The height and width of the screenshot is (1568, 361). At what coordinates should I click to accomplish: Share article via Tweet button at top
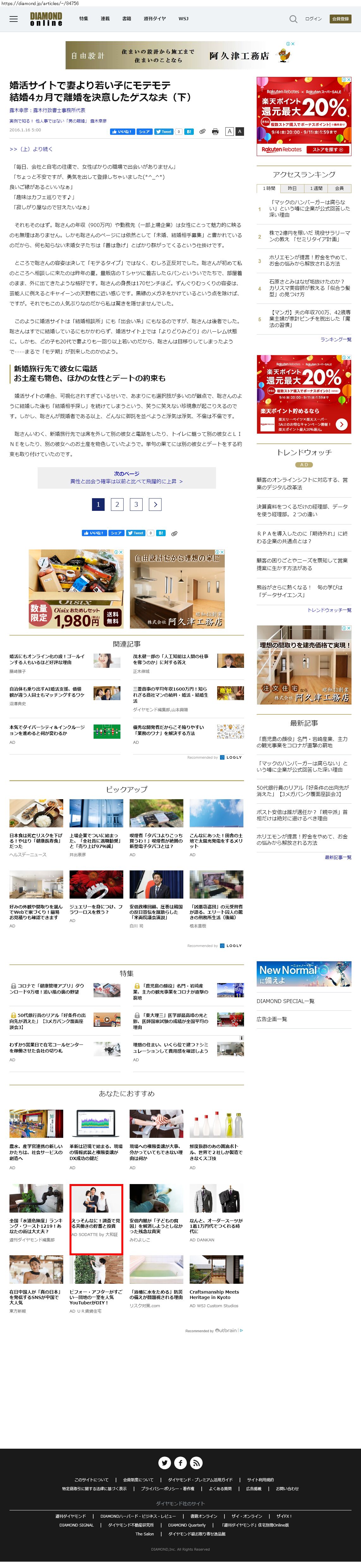(163, 131)
